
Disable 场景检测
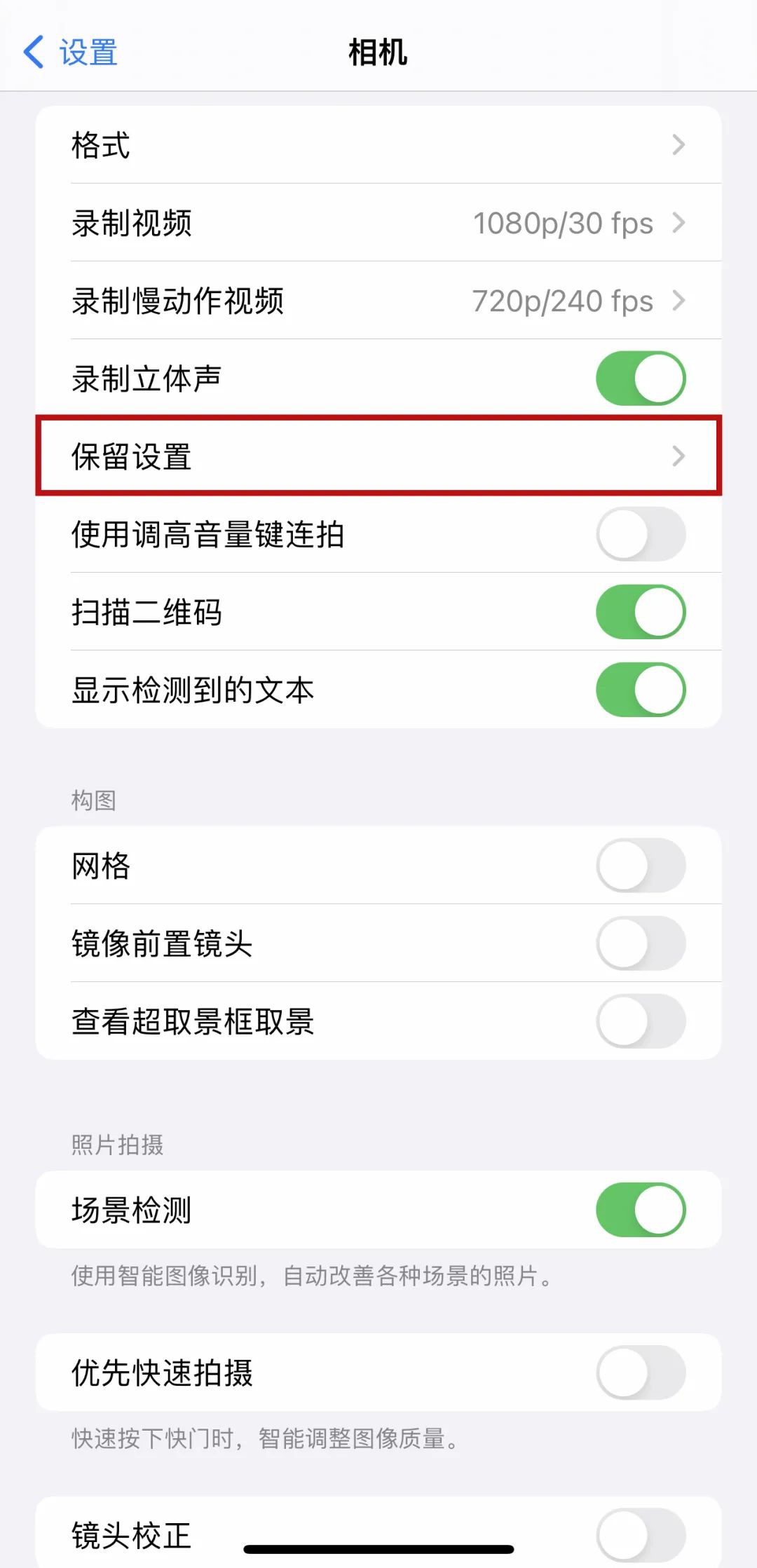coord(641,1210)
